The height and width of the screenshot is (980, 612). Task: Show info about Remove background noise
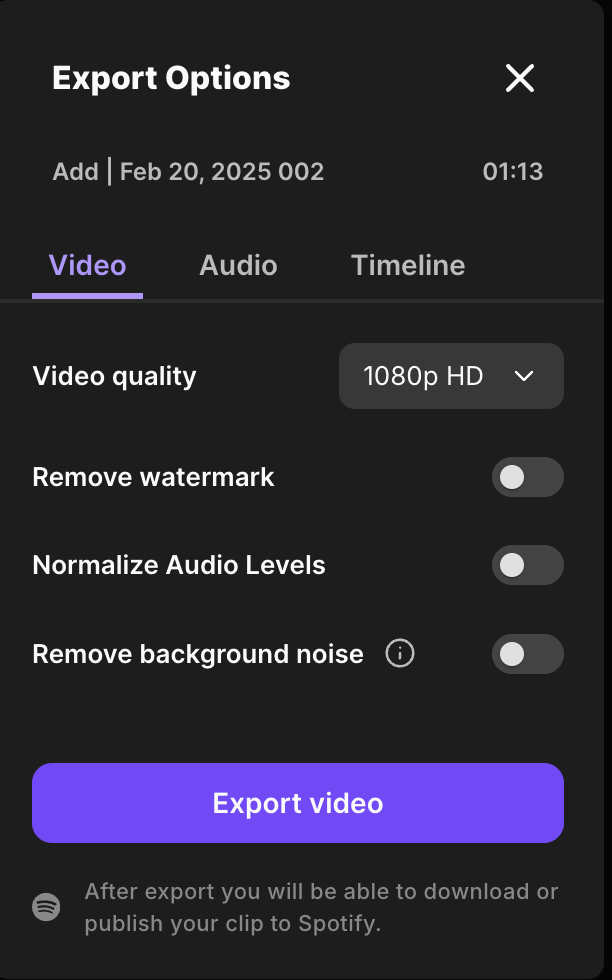coord(400,654)
